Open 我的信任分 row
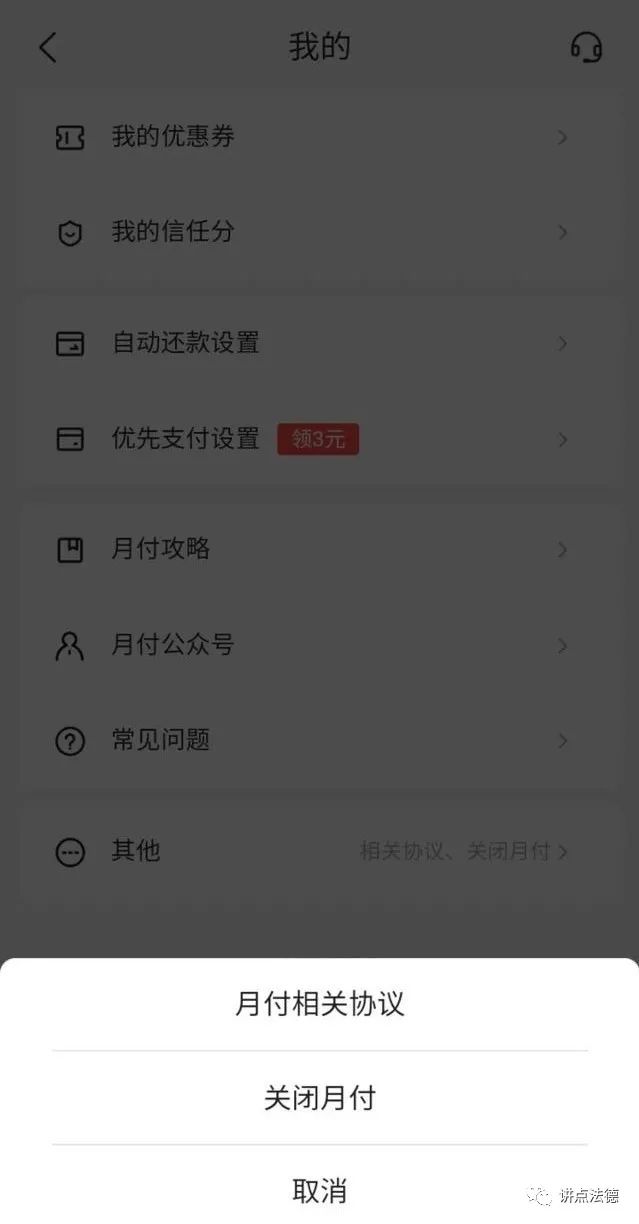 (319, 232)
